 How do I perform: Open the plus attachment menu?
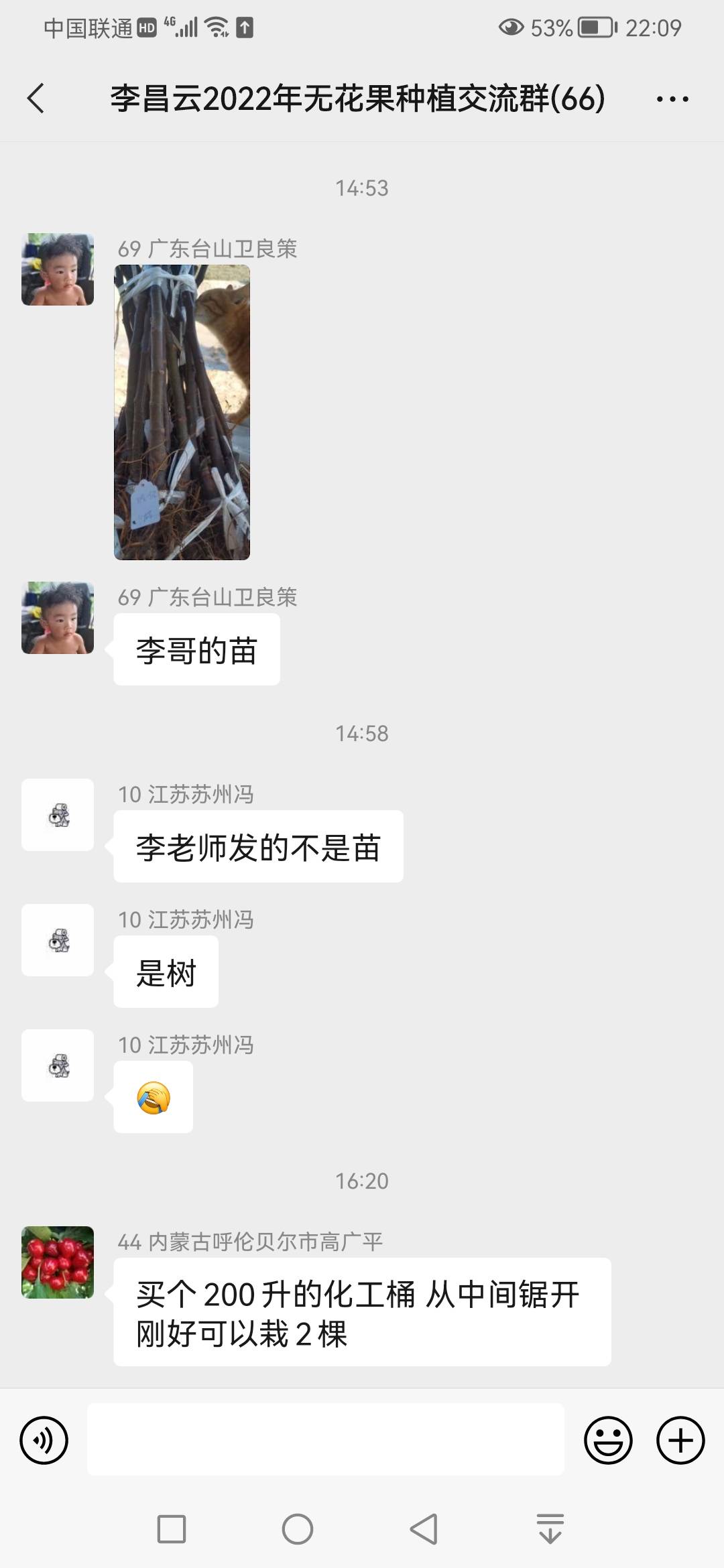(x=680, y=1440)
